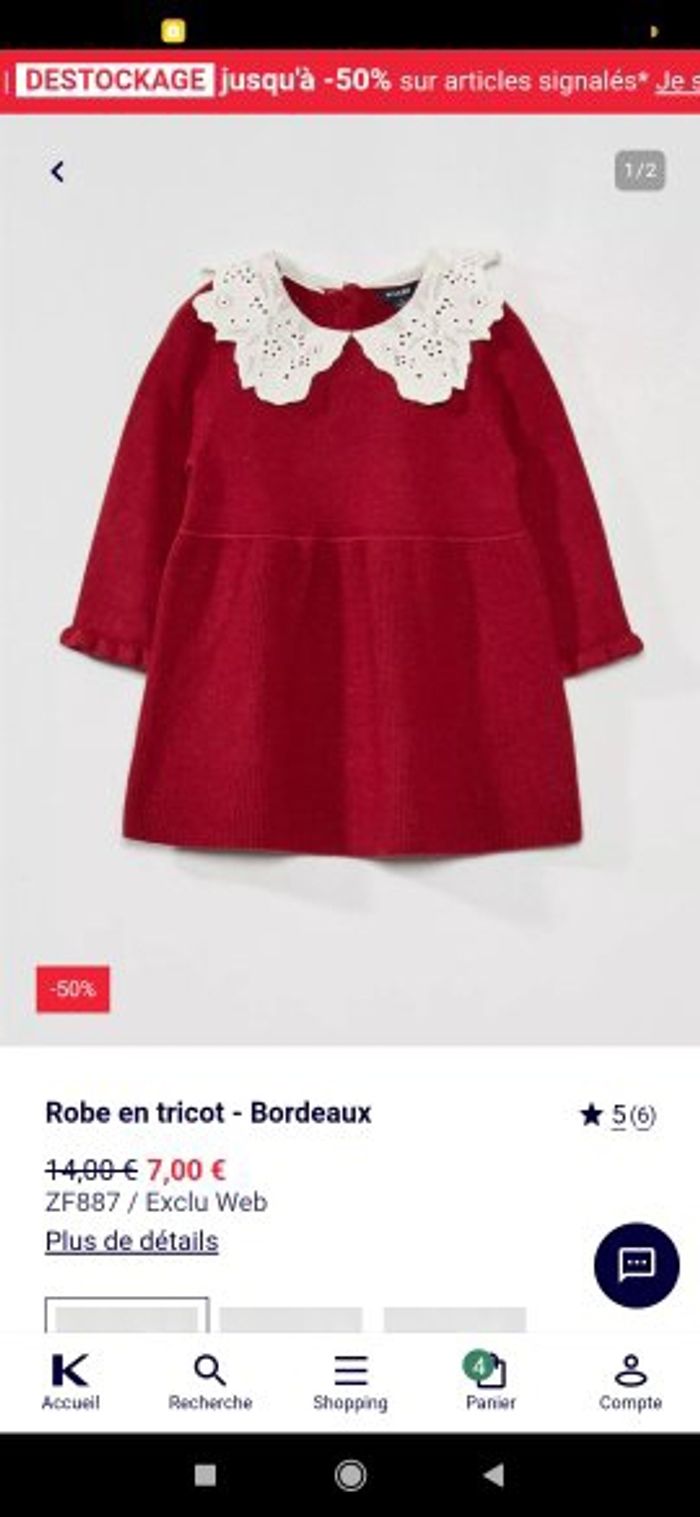Tap the system back triangle
Screen dimensions: 700x1517
click(494, 1475)
